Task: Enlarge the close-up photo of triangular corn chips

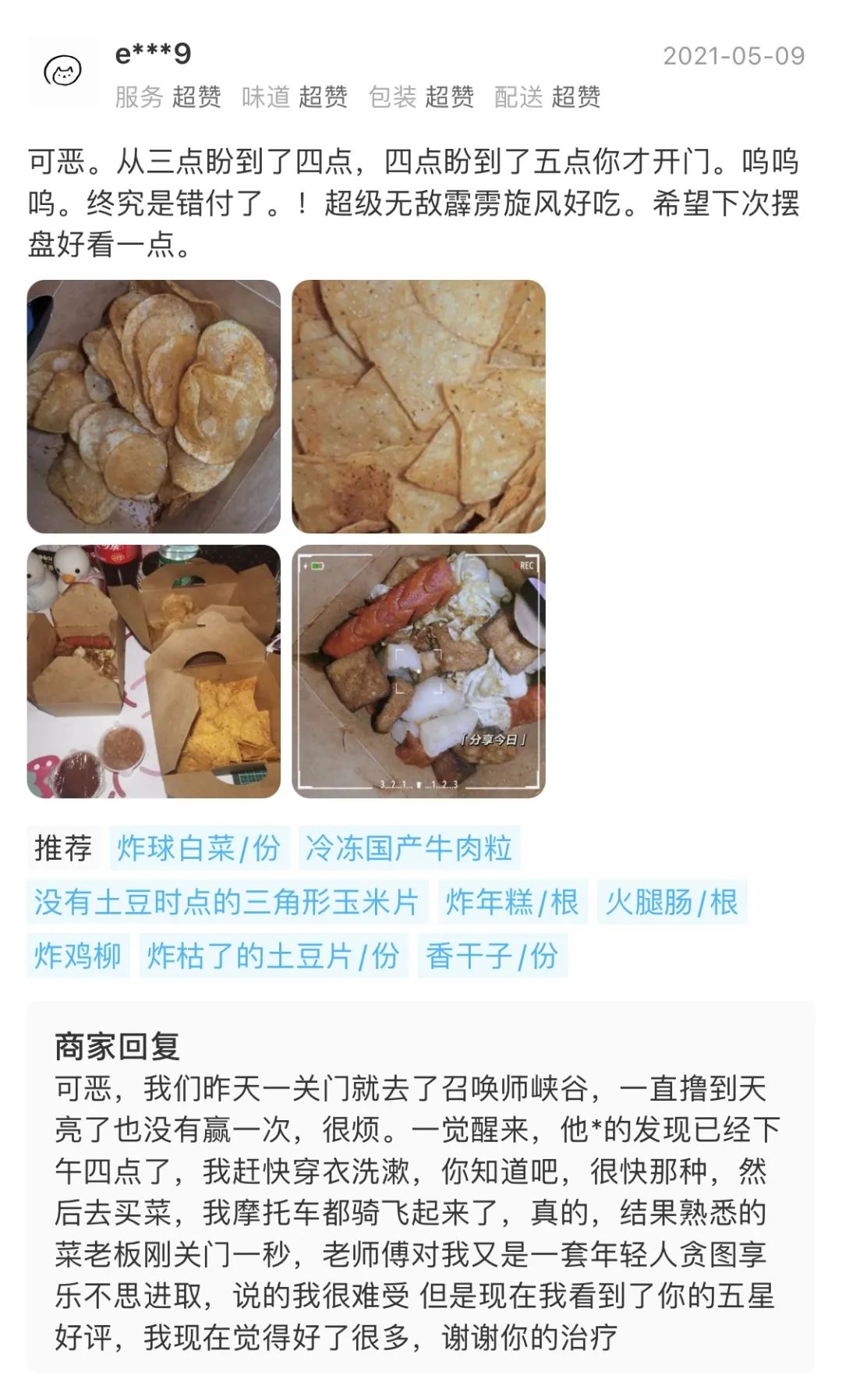Action: tap(419, 406)
